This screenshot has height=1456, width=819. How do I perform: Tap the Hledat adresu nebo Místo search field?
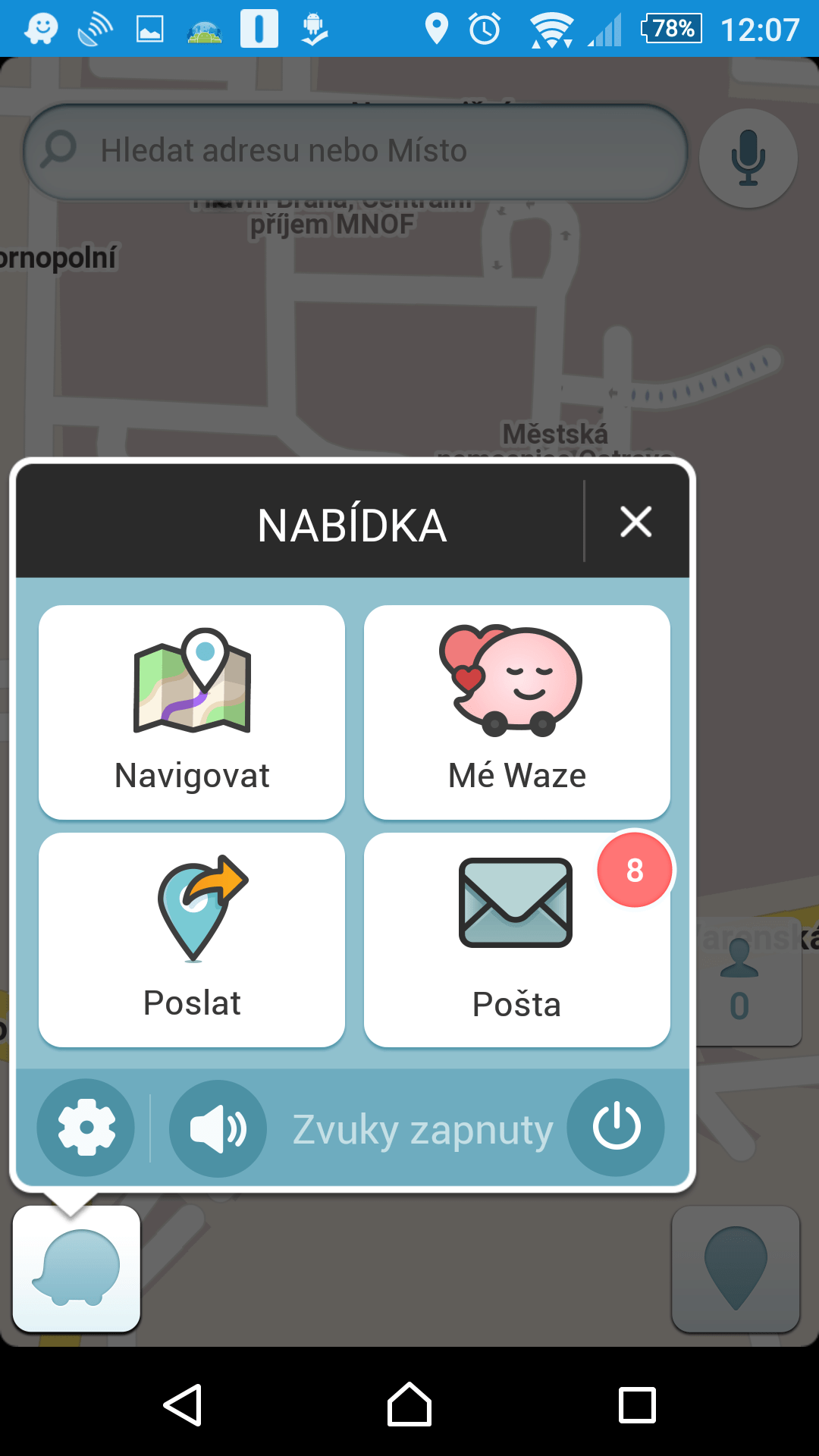(356, 152)
